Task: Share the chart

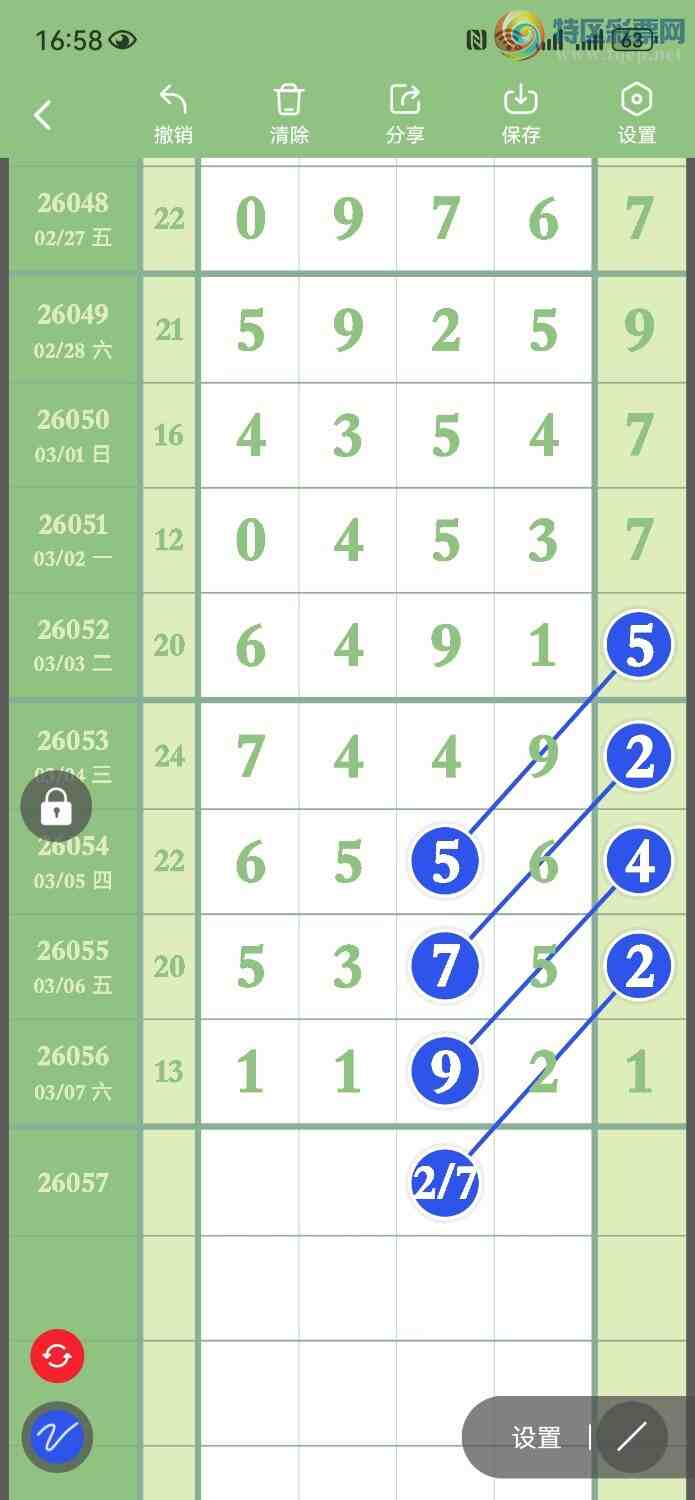Action: click(x=405, y=114)
